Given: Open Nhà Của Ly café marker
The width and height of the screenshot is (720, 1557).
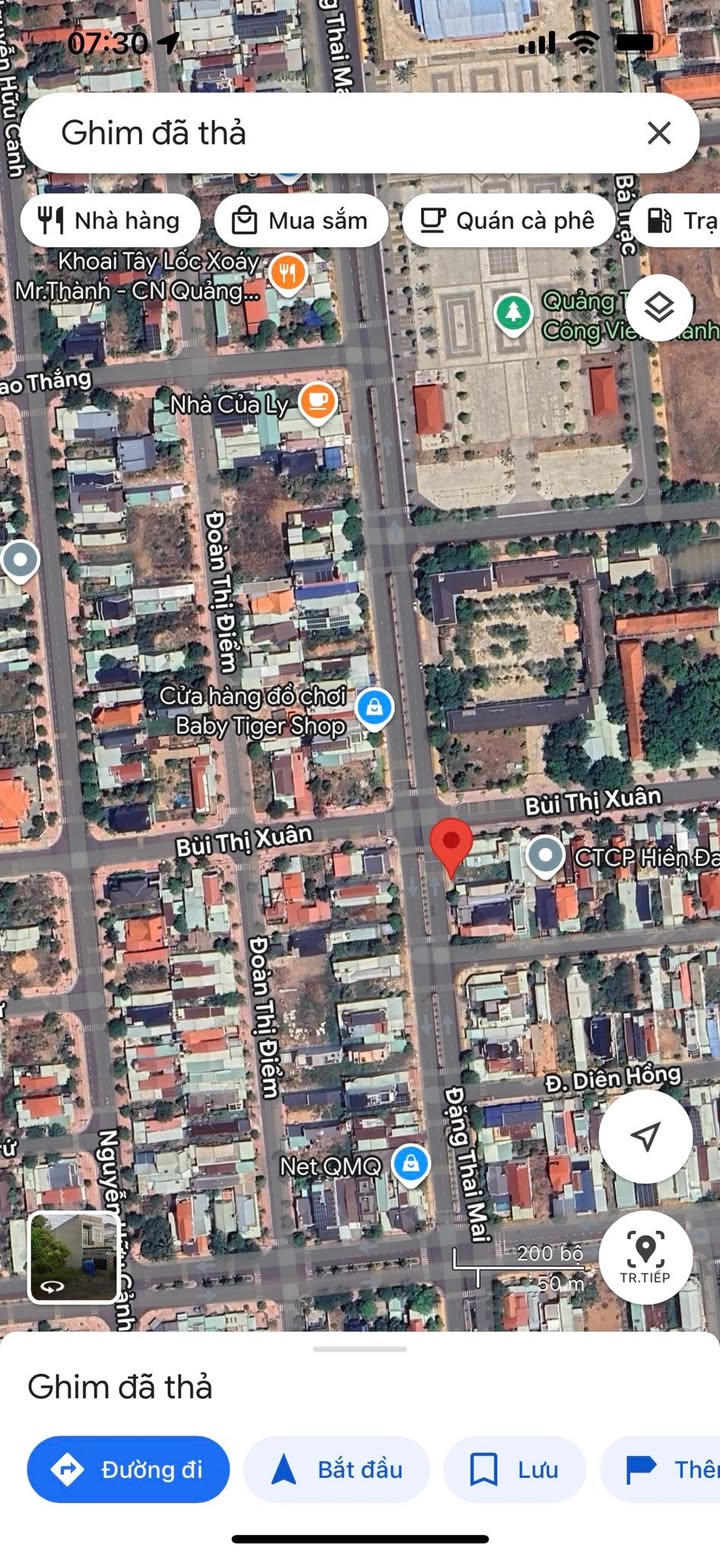Looking at the screenshot, I should point(317,402).
